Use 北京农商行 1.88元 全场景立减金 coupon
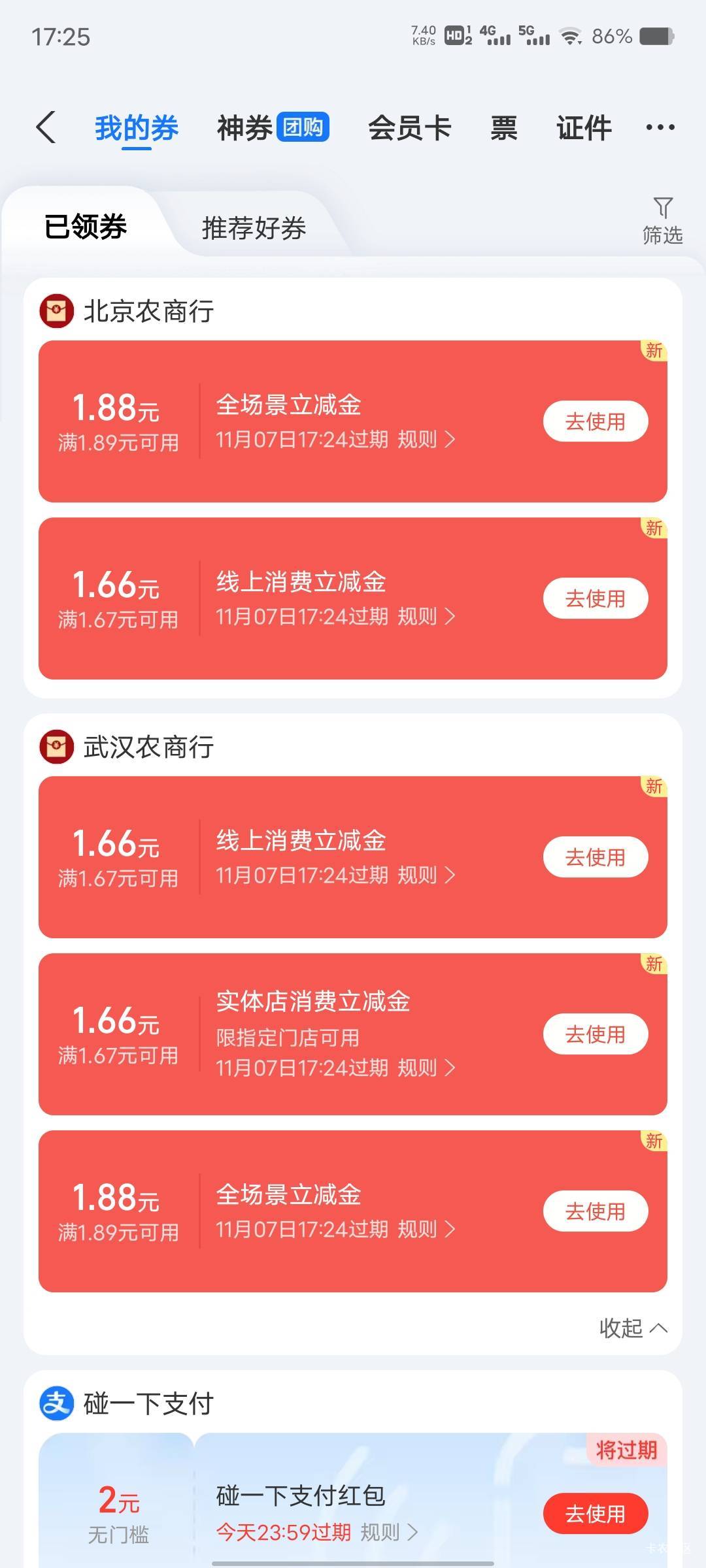 pyautogui.click(x=595, y=421)
